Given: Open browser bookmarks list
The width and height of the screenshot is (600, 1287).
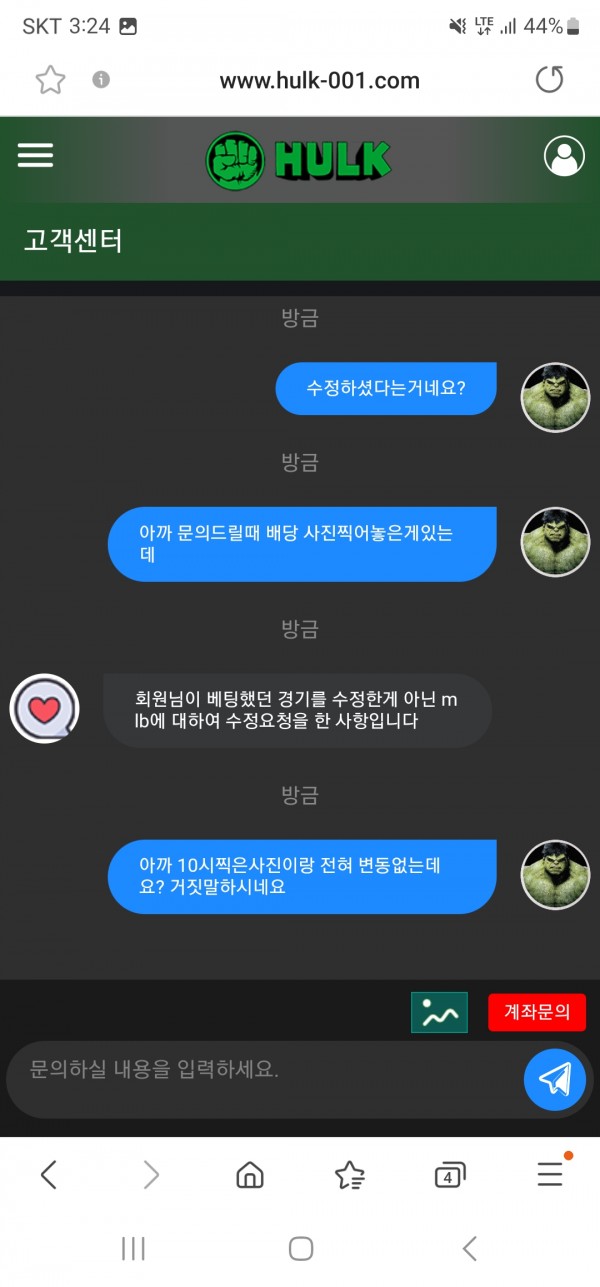Looking at the screenshot, I should pos(349,1175).
